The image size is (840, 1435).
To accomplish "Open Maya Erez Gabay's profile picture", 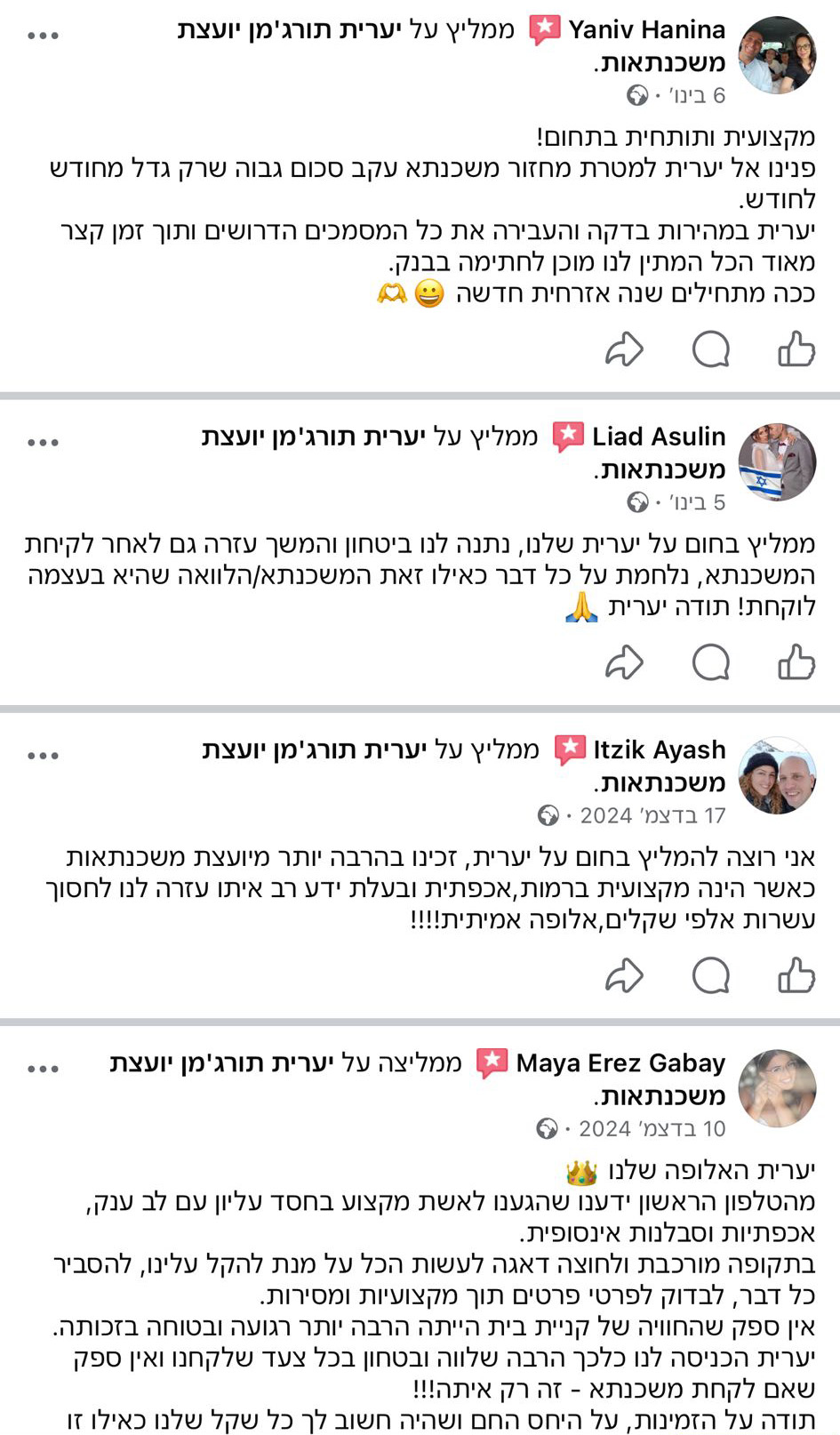I will (778, 1088).
